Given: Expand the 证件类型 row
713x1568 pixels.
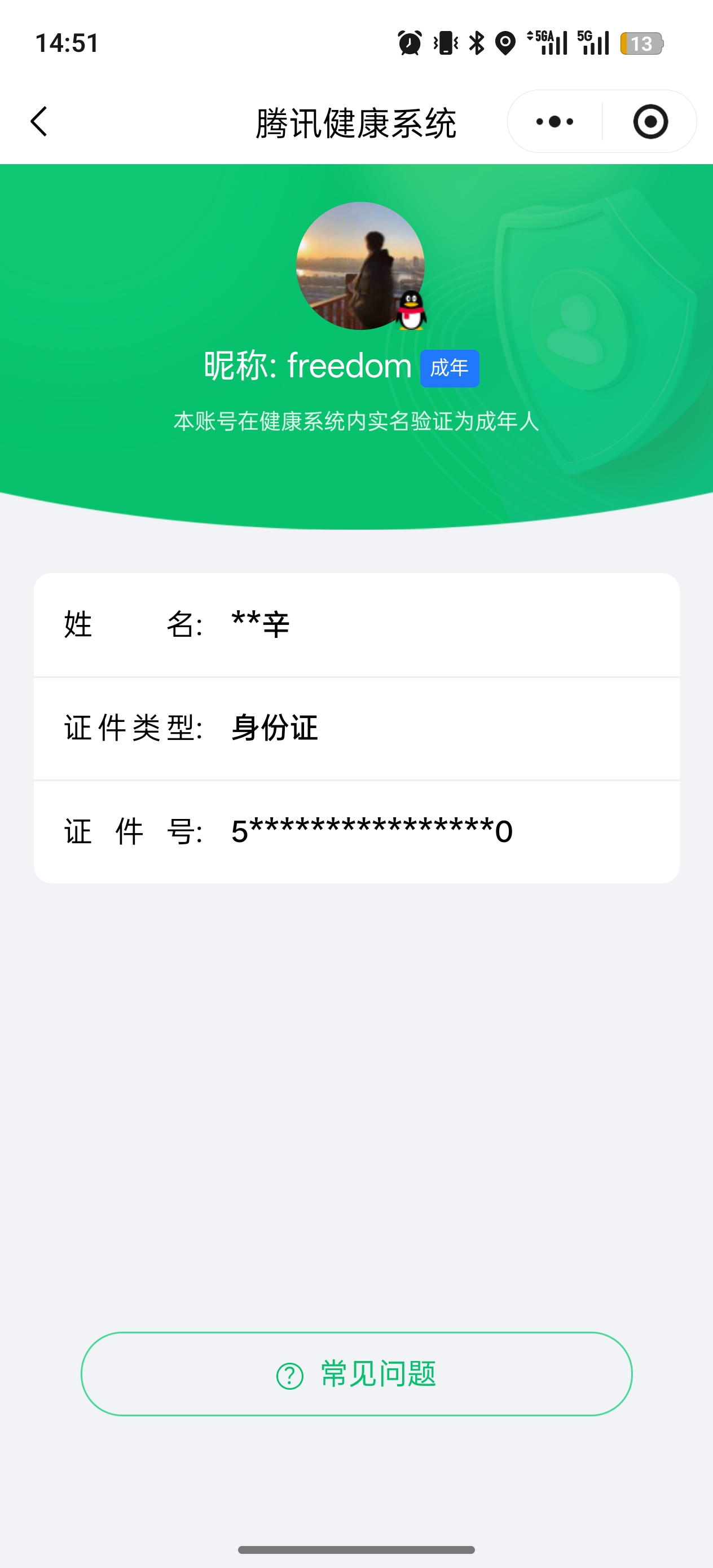Looking at the screenshot, I should click(x=356, y=728).
